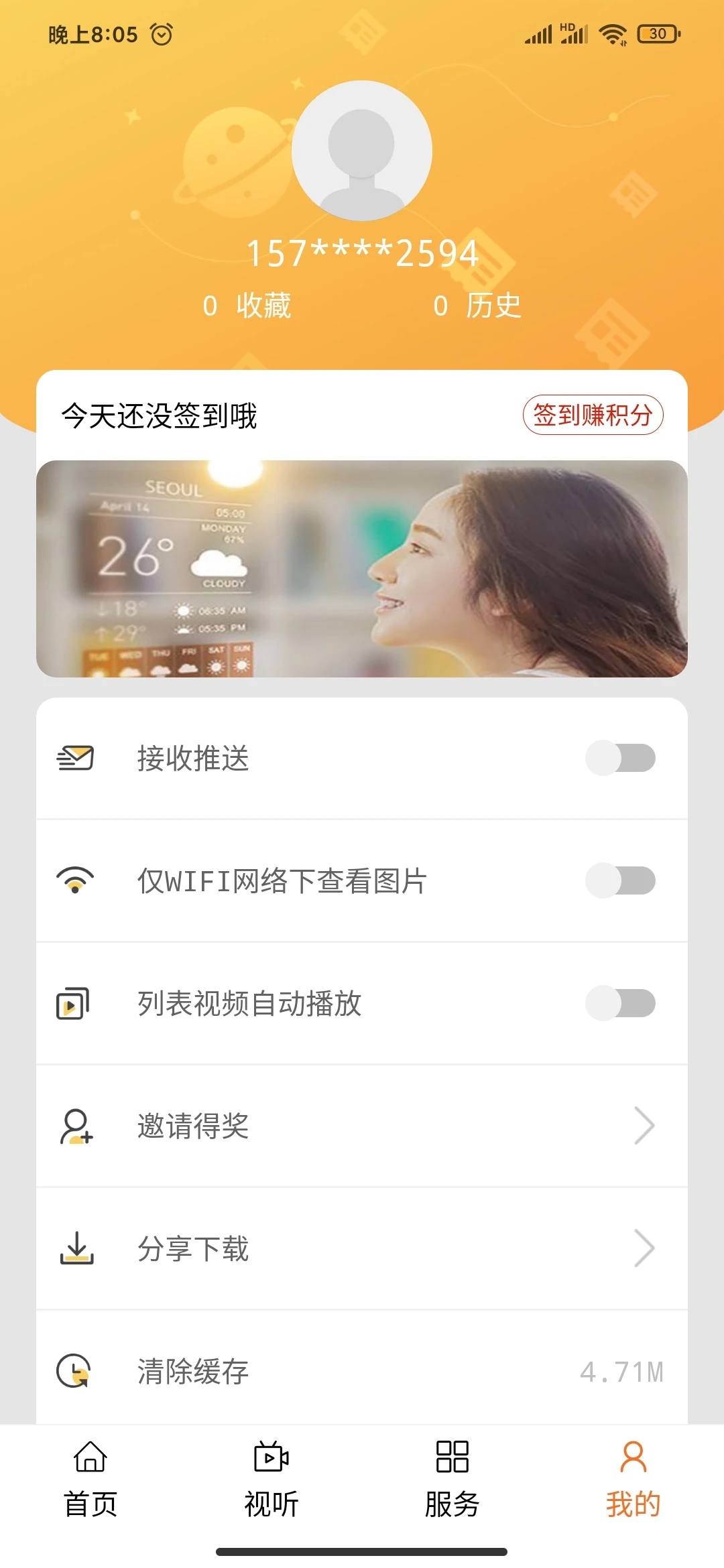This screenshot has height=1568, width=724.
Task: Tap the 签到赚积分 button
Action: coord(593,414)
